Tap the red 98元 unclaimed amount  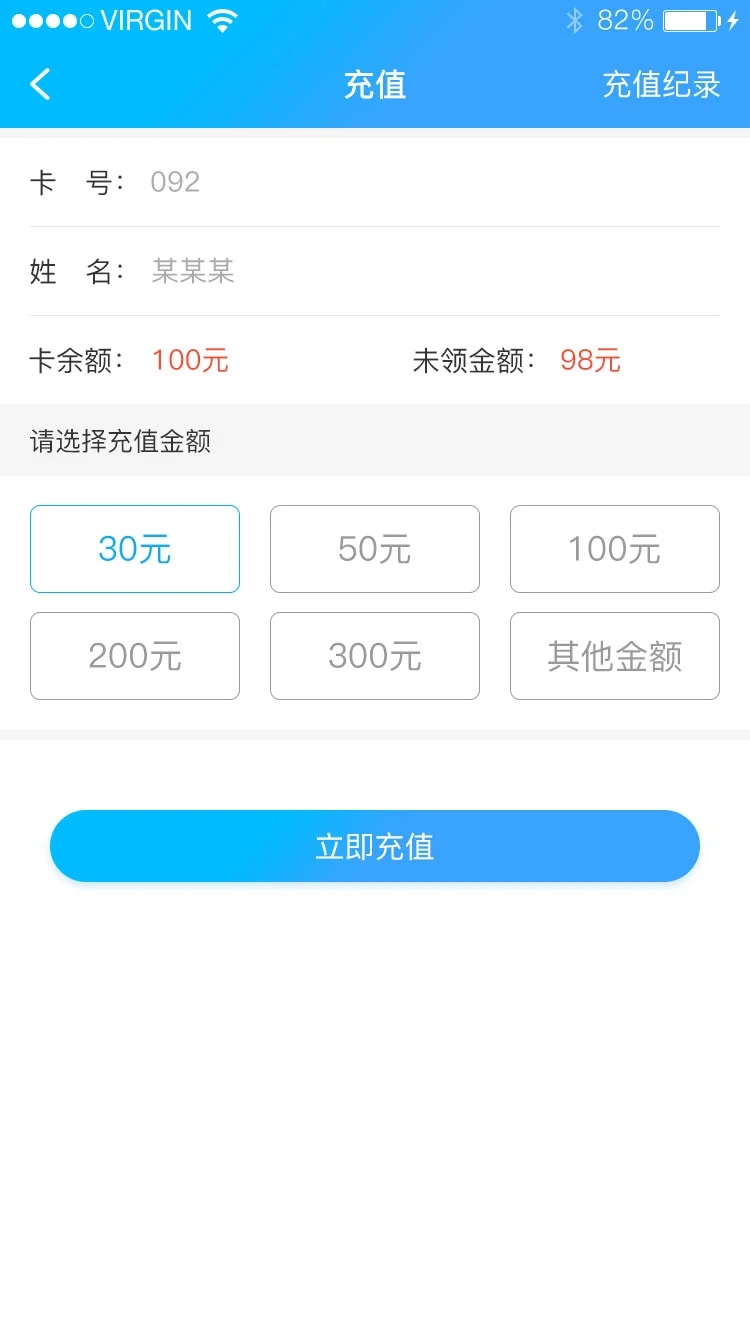(x=591, y=359)
